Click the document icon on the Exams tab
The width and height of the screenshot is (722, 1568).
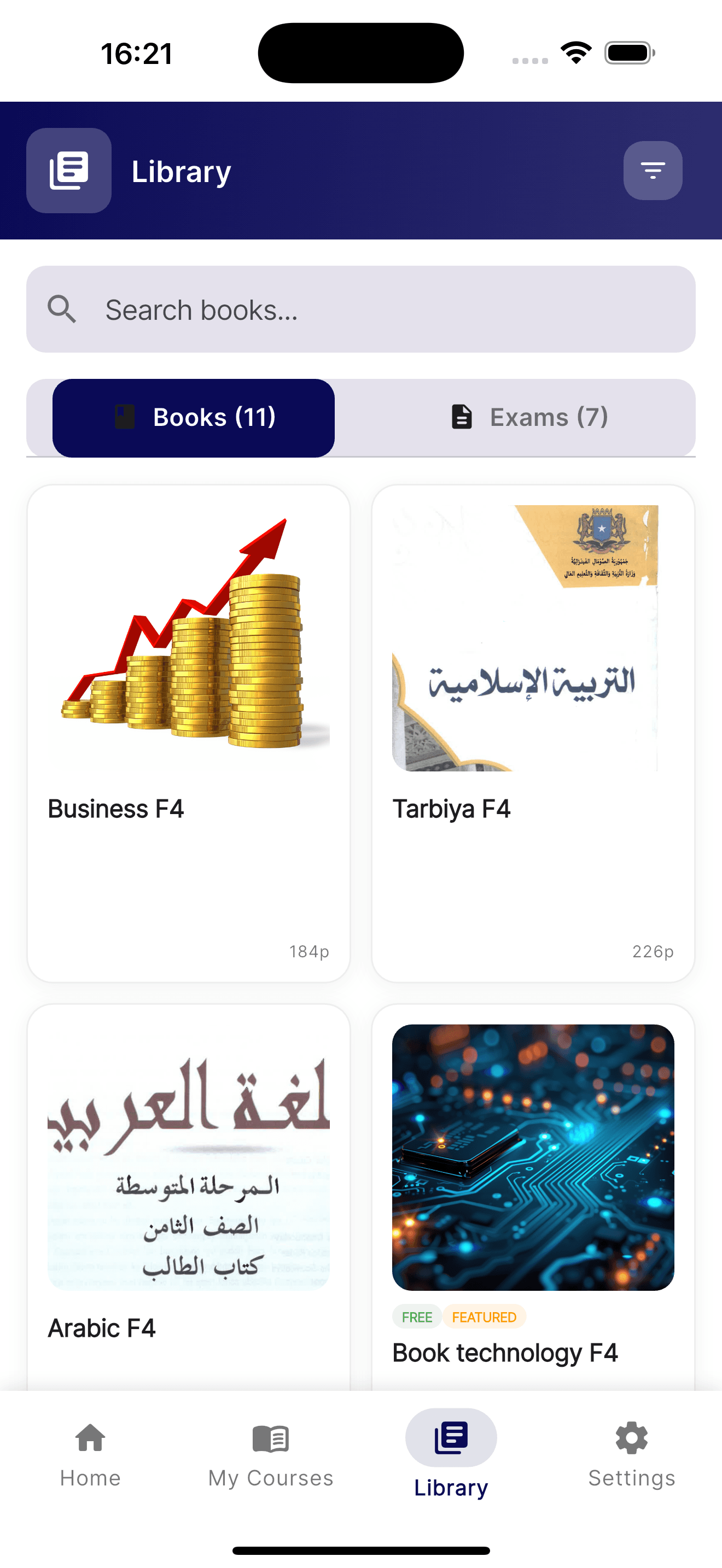(x=462, y=417)
